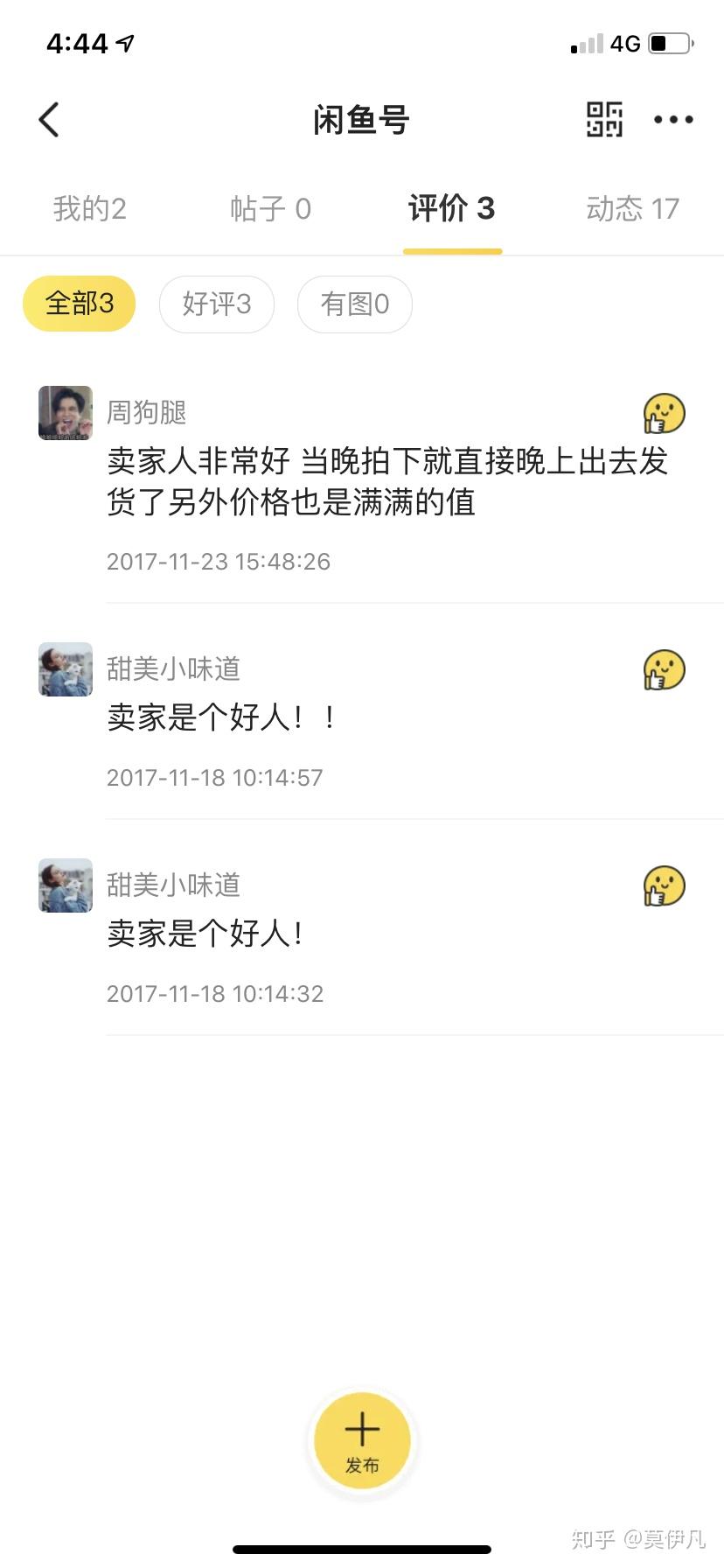724x1568 pixels.
Task: Open the 帖子 0 section
Action: (x=272, y=208)
